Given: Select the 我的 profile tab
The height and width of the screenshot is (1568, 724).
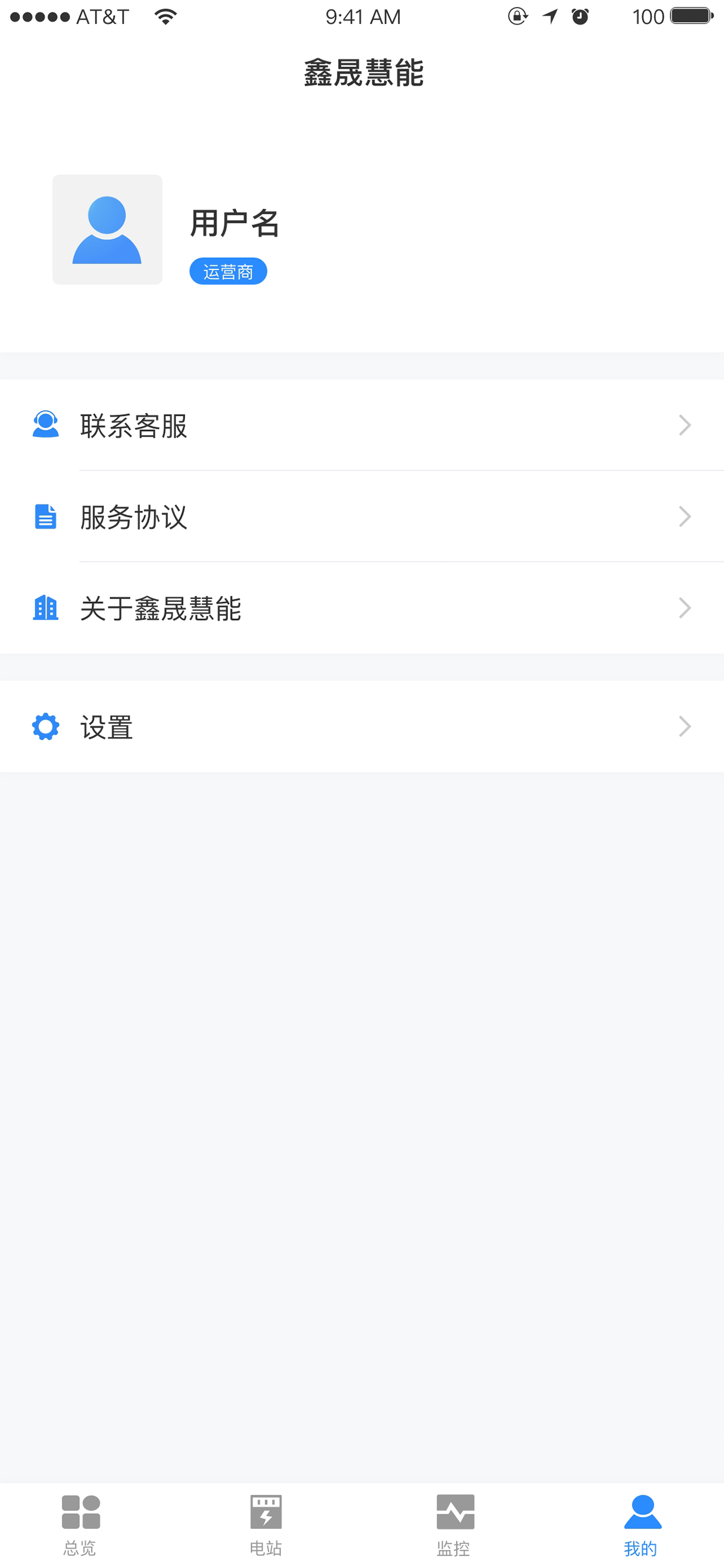Looking at the screenshot, I should click(x=641, y=1525).
